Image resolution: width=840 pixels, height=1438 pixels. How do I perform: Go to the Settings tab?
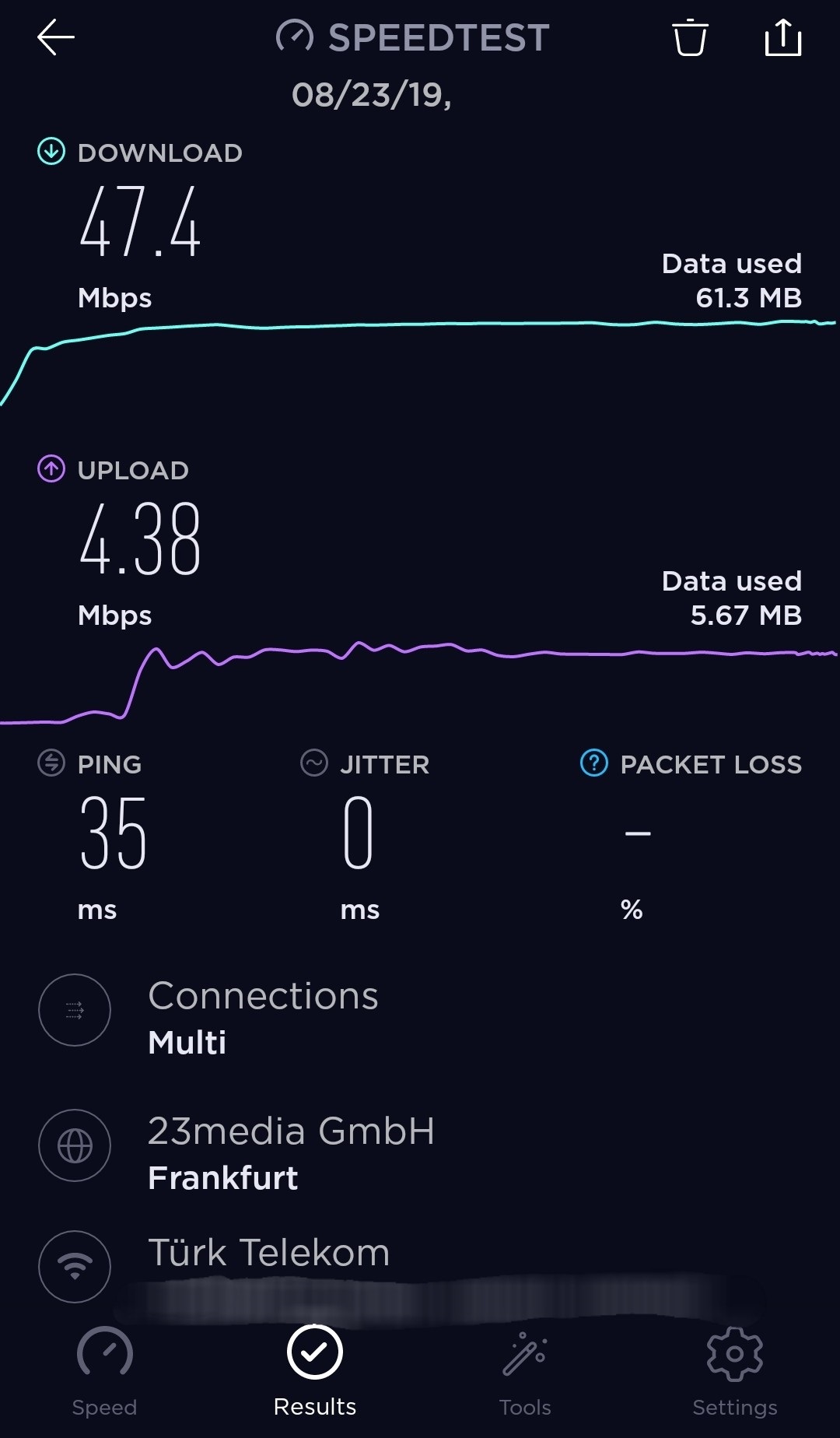(x=735, y=1373)
